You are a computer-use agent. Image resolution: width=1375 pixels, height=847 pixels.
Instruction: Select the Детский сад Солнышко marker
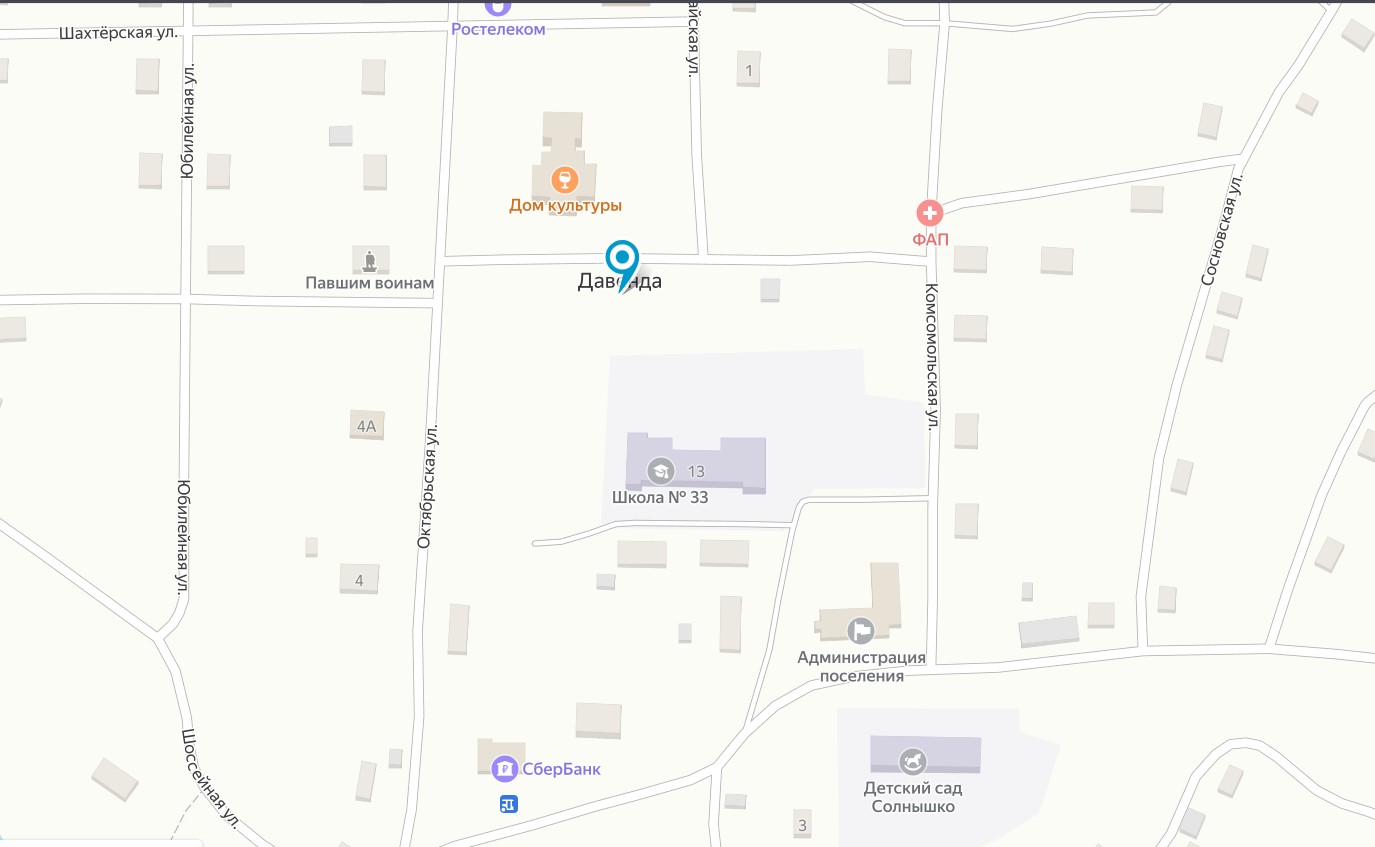click(x=910, y=761)
